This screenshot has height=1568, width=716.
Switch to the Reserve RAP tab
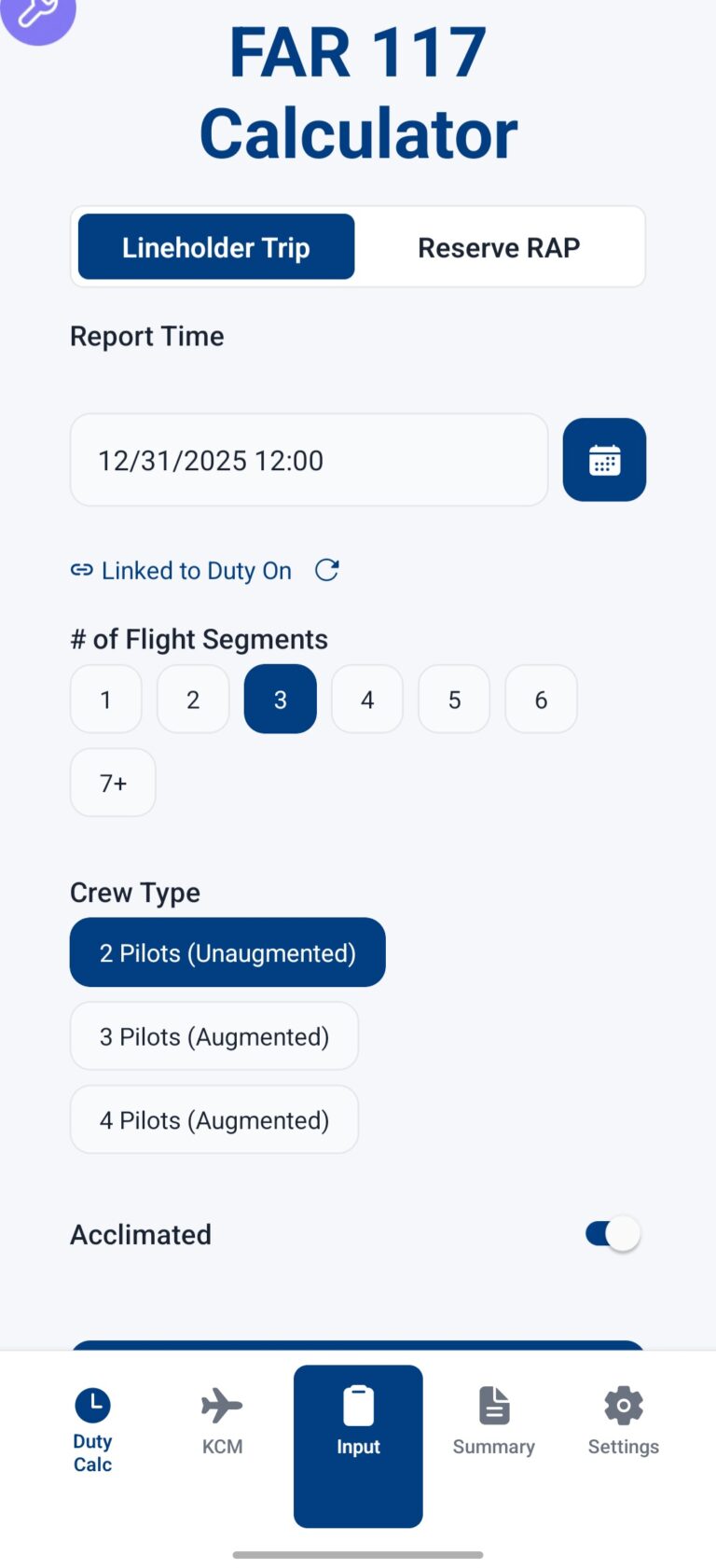500,246
